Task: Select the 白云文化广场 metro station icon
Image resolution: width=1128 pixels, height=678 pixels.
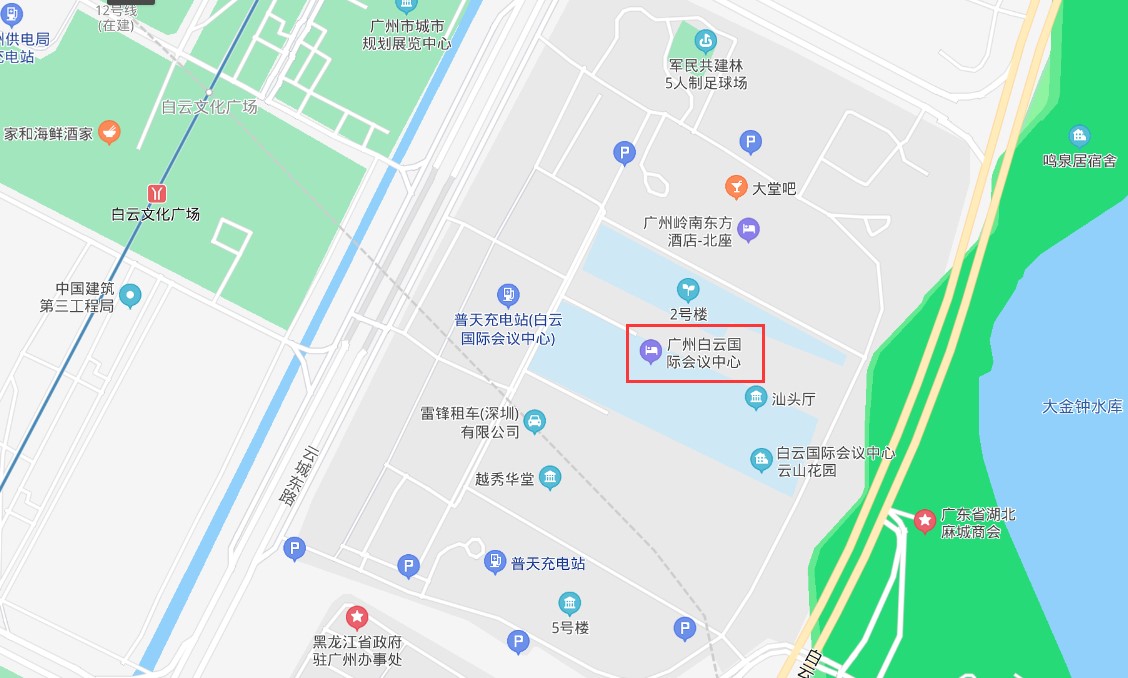Action: click(156, 192)
